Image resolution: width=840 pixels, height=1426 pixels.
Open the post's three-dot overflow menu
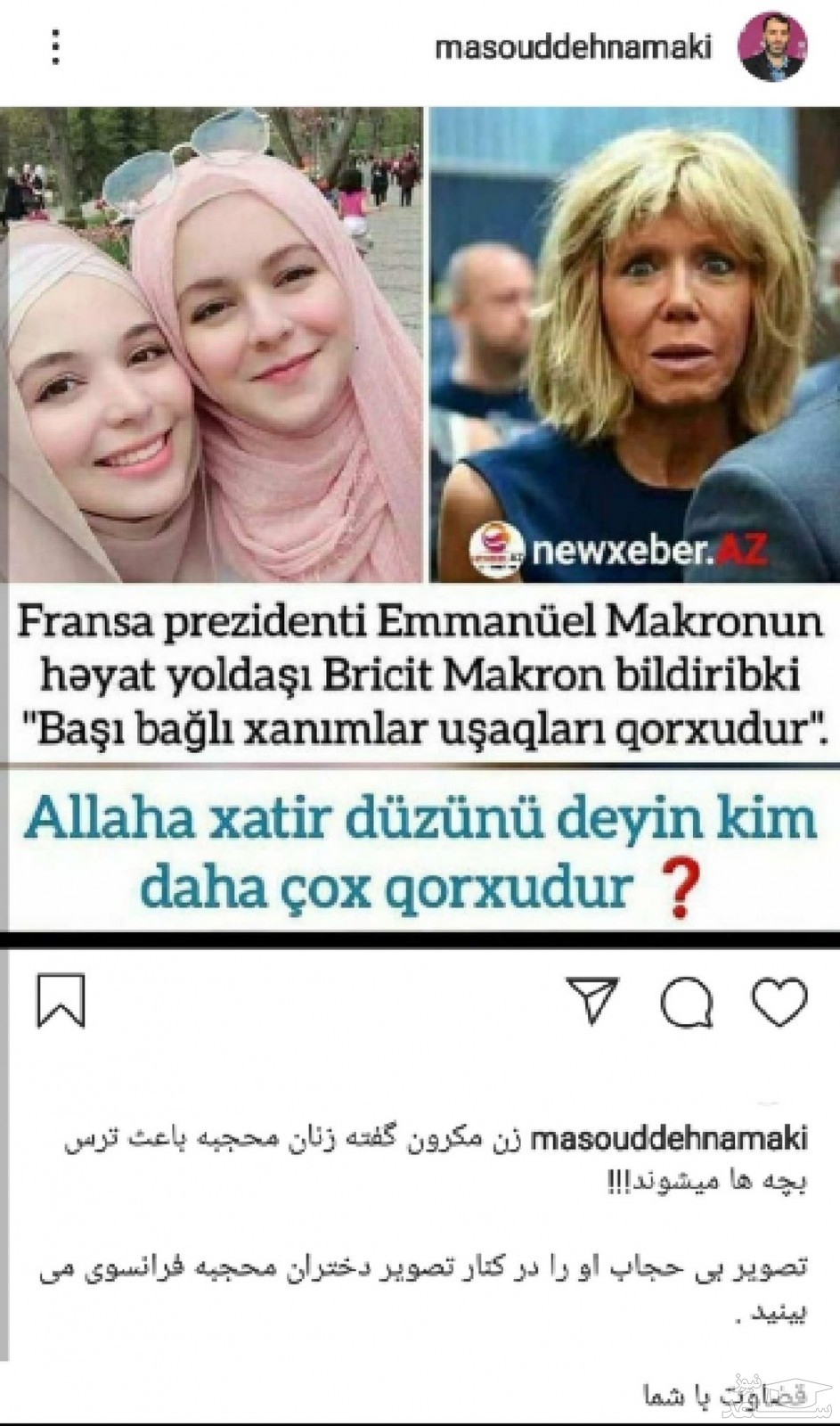[x=57, y=46]
